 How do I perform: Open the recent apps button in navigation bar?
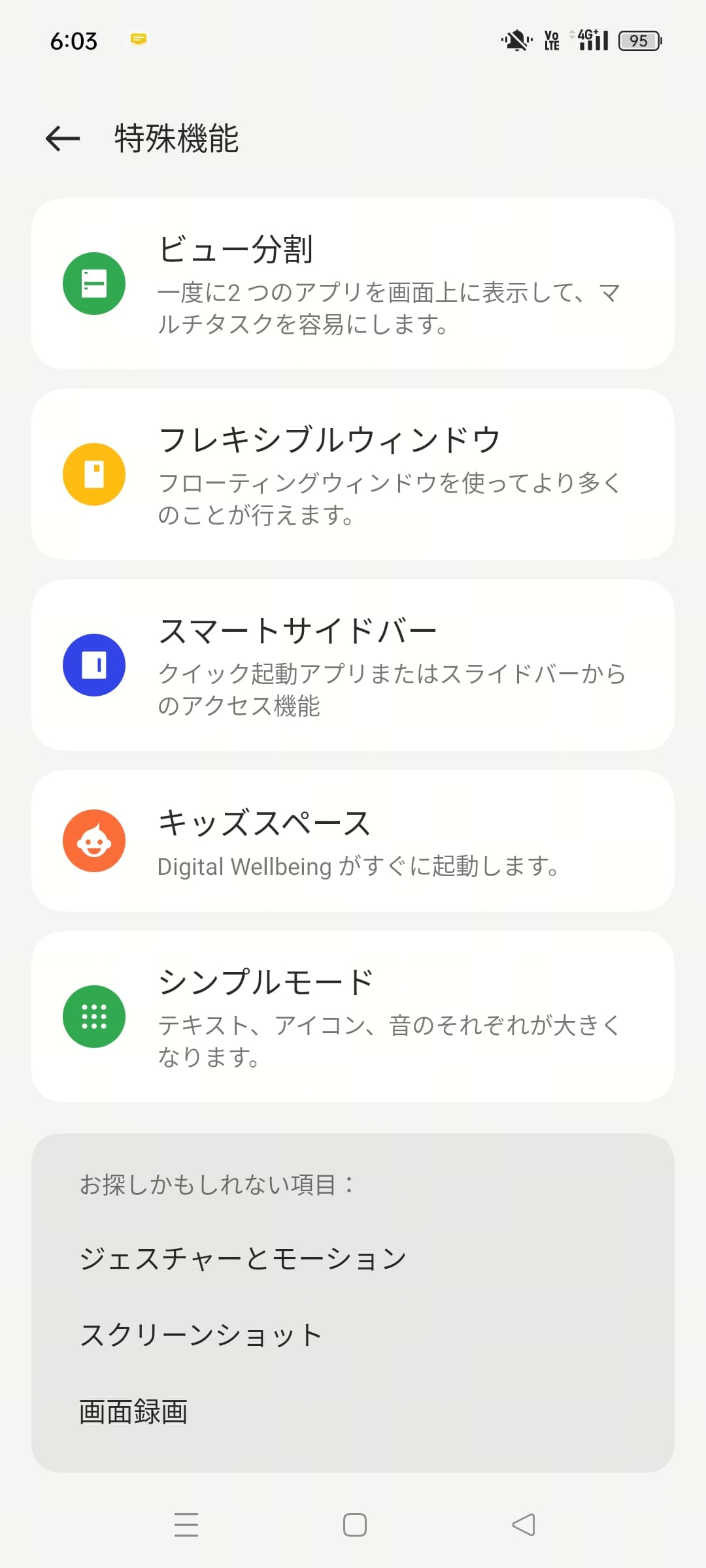click(x=186, y=1524)
